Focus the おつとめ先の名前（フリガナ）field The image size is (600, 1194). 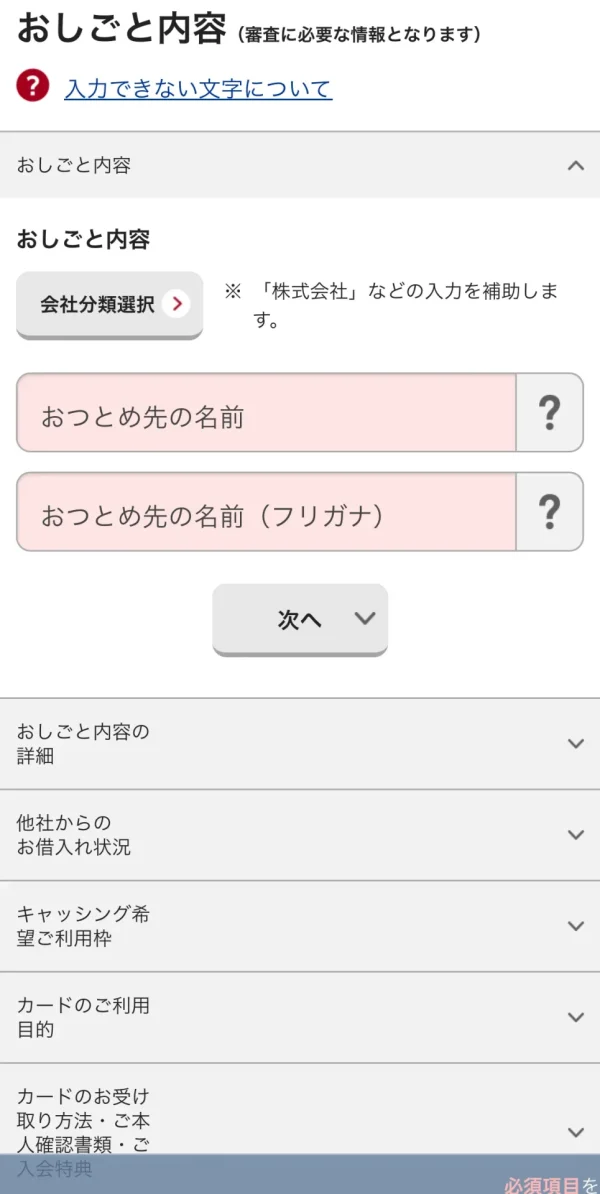(x=266, y=512)
